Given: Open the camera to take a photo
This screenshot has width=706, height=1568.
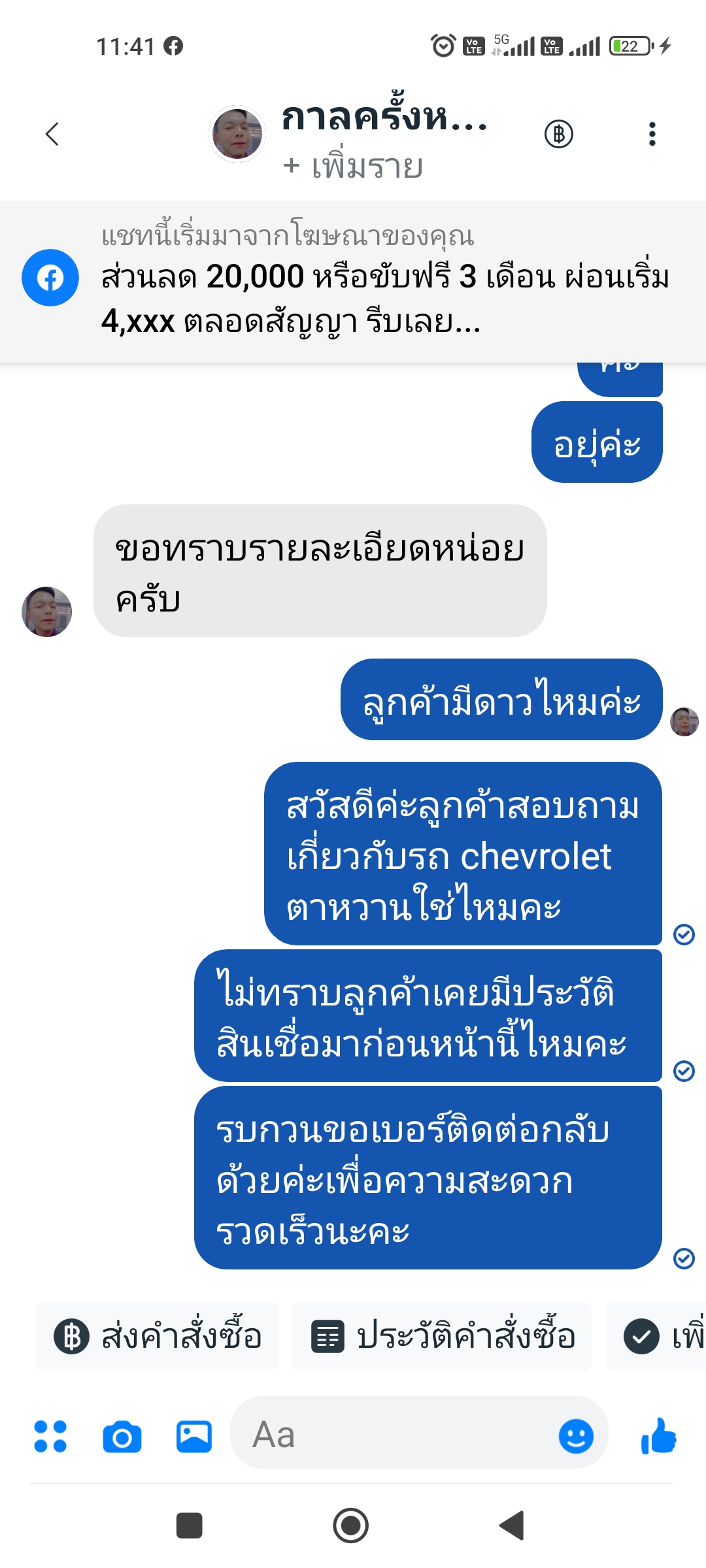Looking at the screenshot, I should coord(122,1437).
